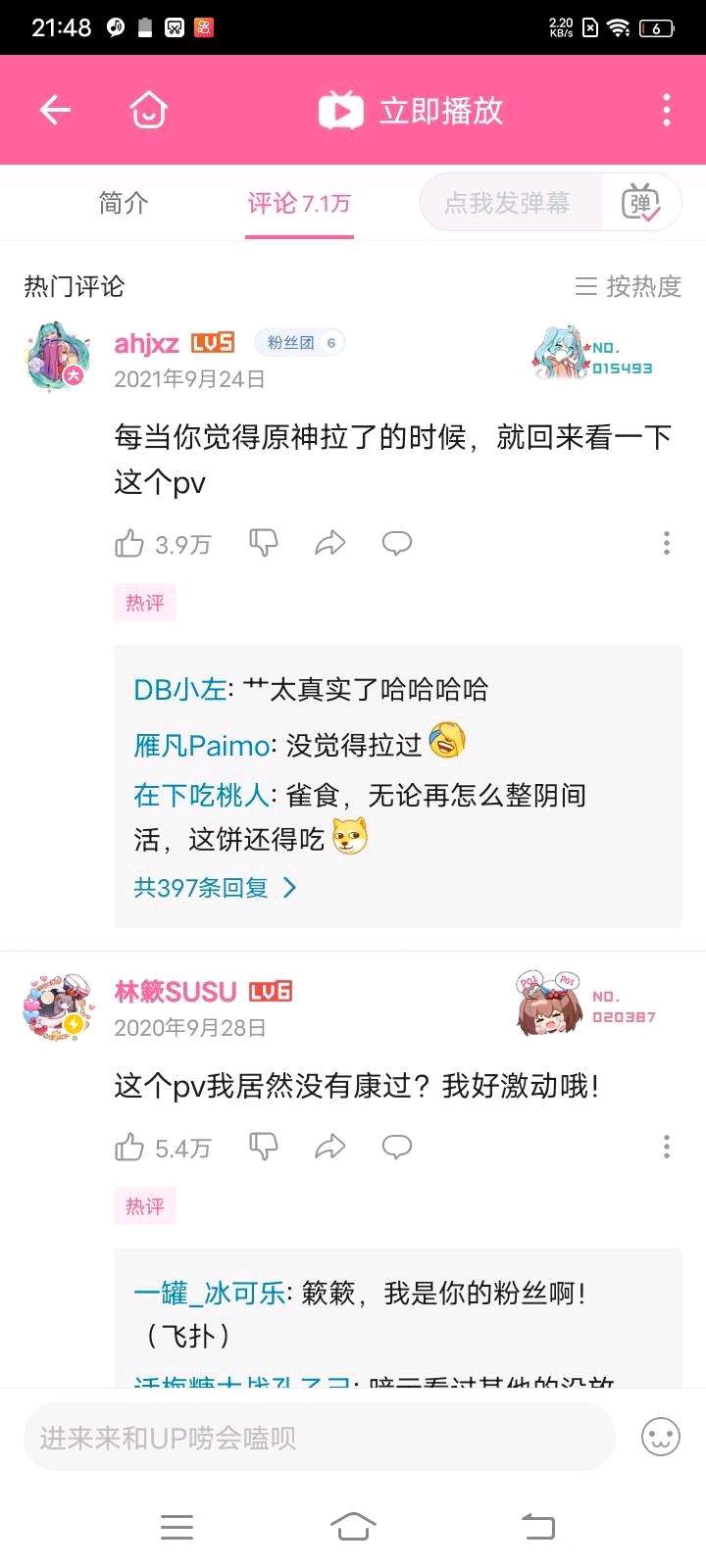
Task: Tap the comment box 进来来和UP唠会嗑呗
Action: click(x=319, y=1438)
